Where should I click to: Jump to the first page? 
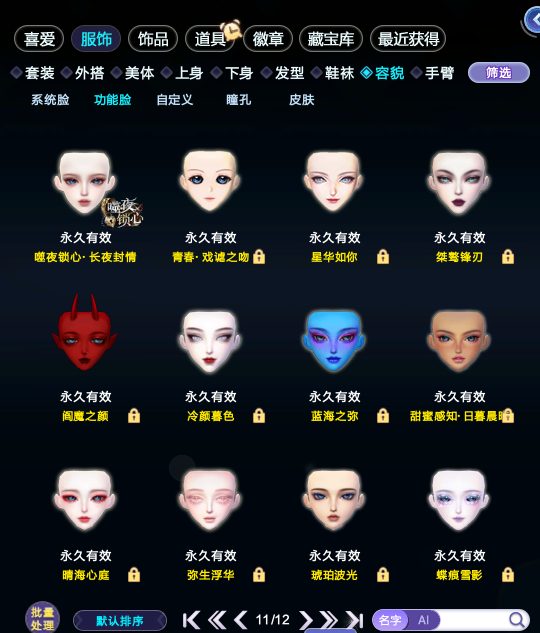click(191, 620)
